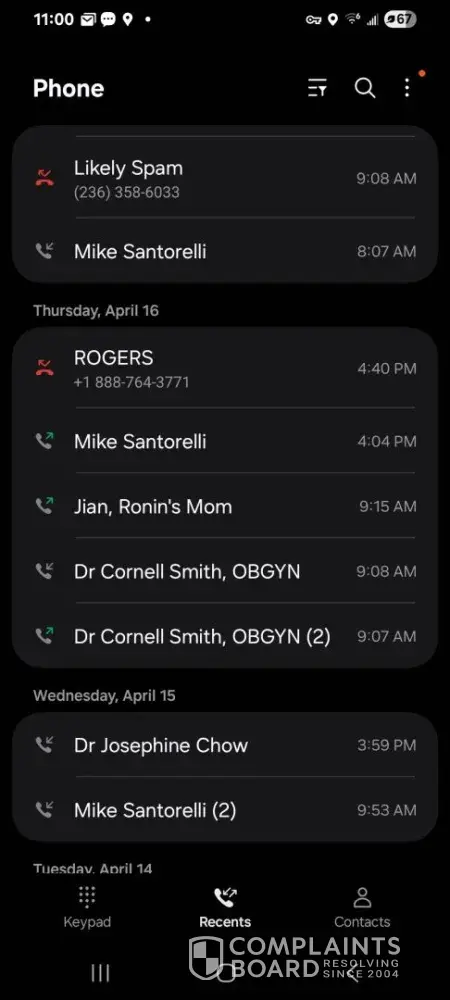Open recent apps from the navigation bar

pos(100,973)
